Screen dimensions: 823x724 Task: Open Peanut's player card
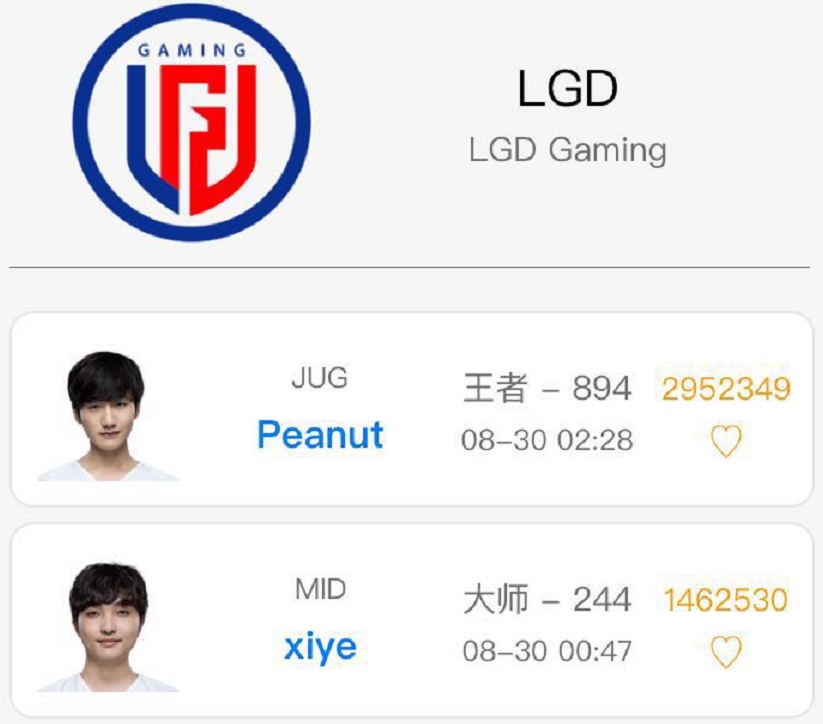320,435
